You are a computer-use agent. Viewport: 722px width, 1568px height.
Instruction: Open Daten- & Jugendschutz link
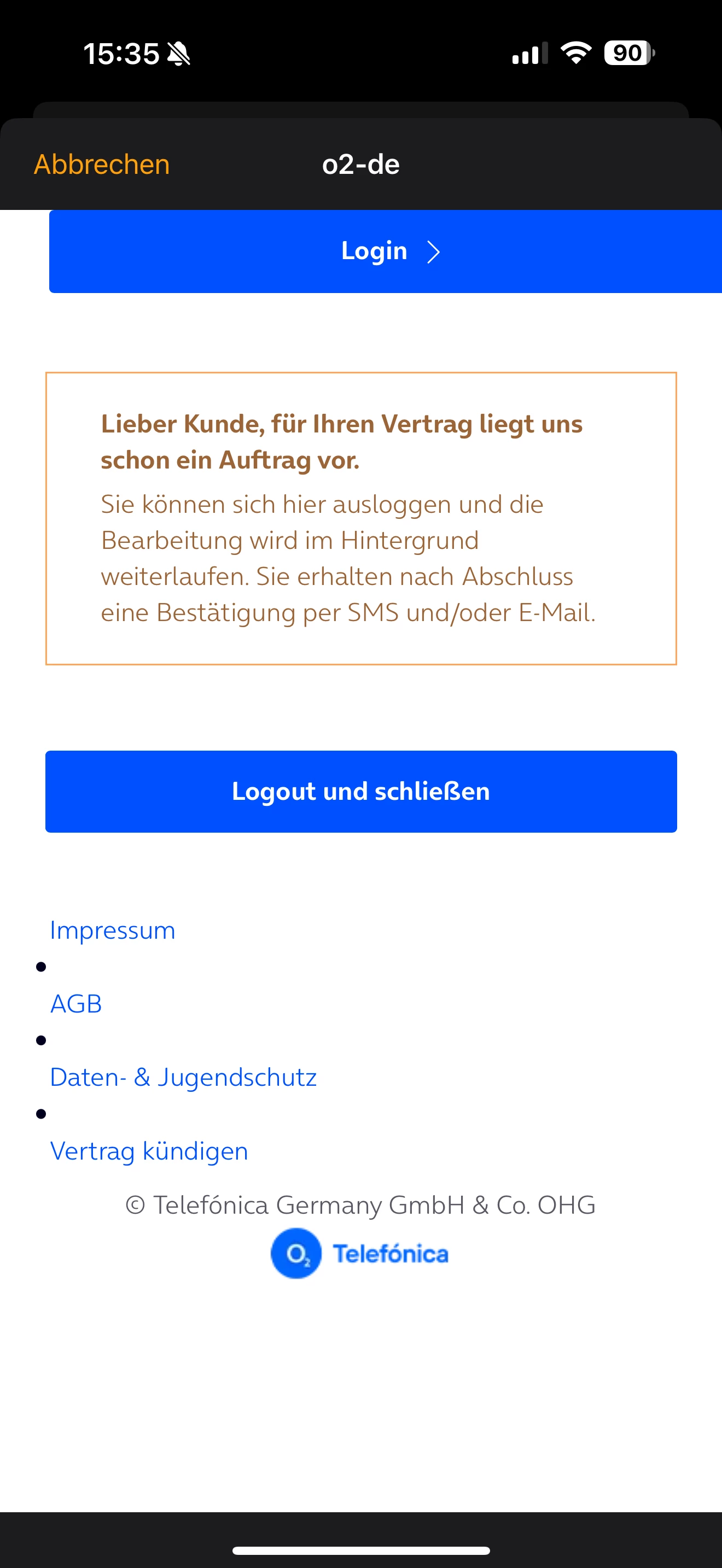[x=183, y=1078]
